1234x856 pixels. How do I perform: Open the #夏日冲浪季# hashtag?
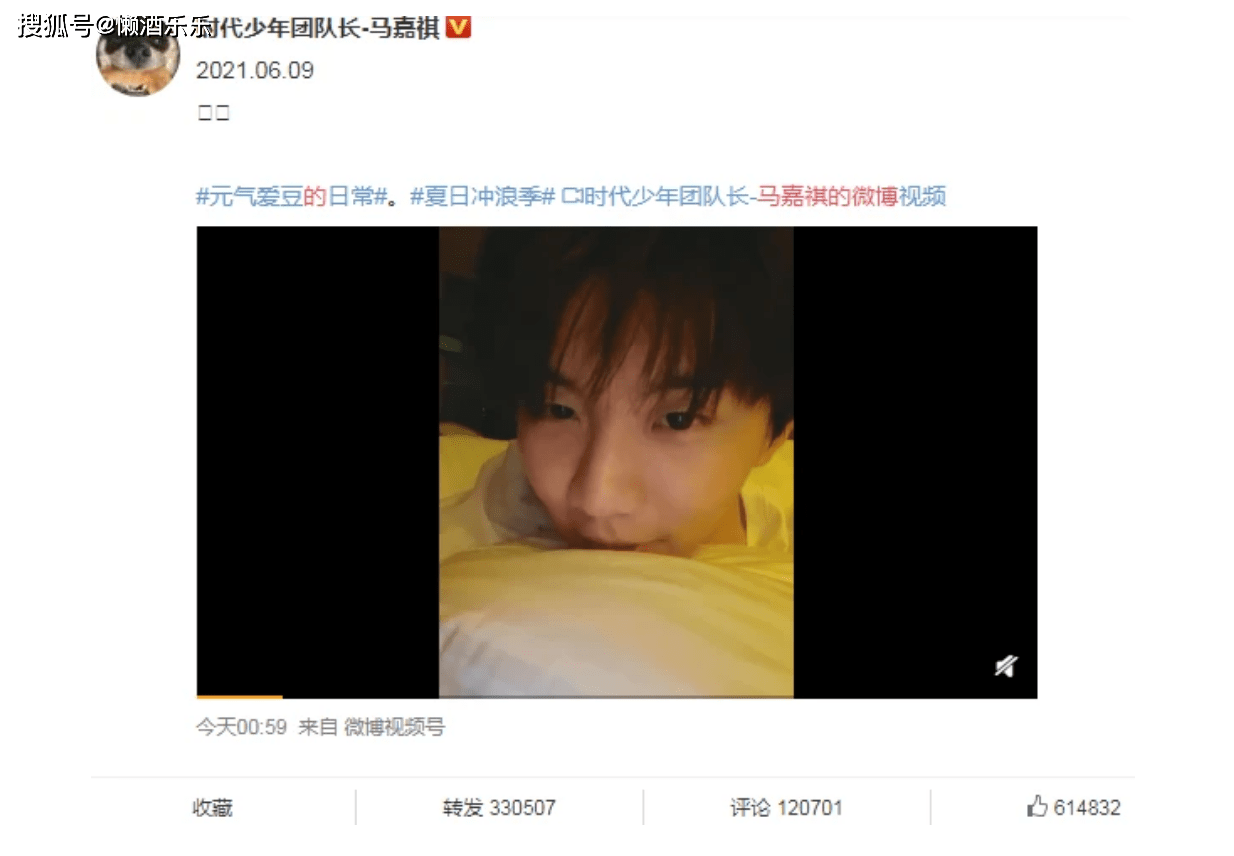tap(482, 196)
